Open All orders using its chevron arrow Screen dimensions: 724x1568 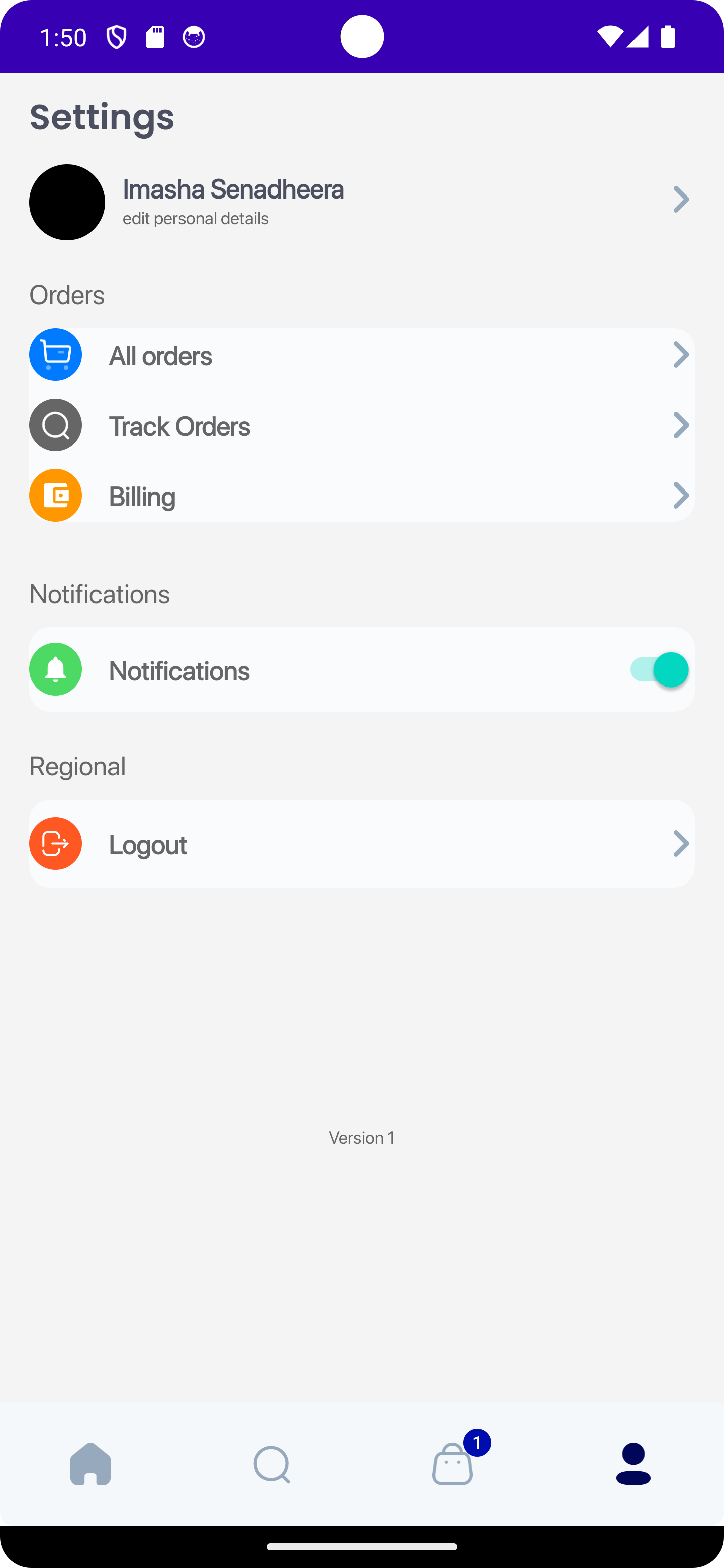coord(681,354)
